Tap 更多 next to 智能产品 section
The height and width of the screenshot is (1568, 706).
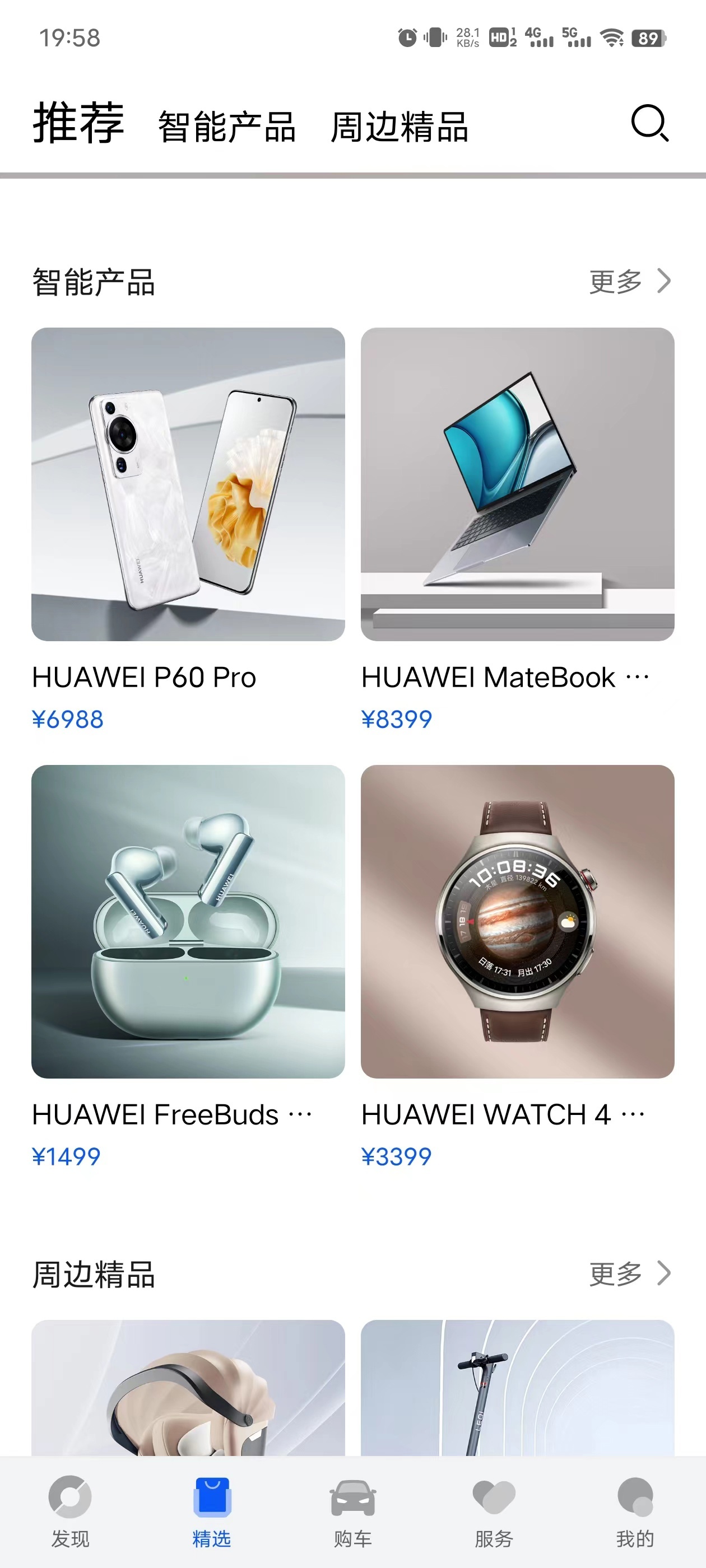pyautogui.click(x=629, y=281)
